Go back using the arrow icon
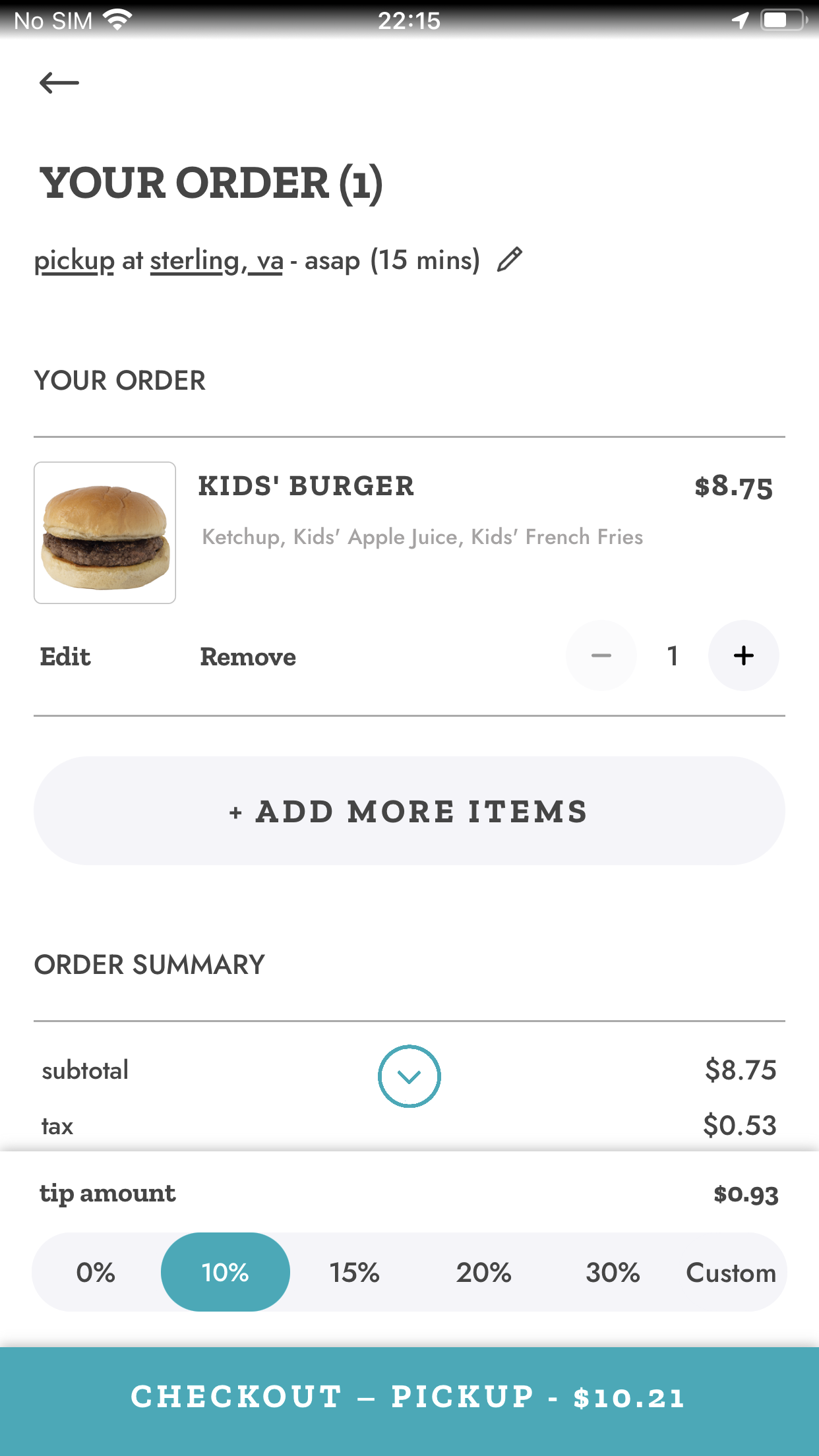 click(59, 83)
